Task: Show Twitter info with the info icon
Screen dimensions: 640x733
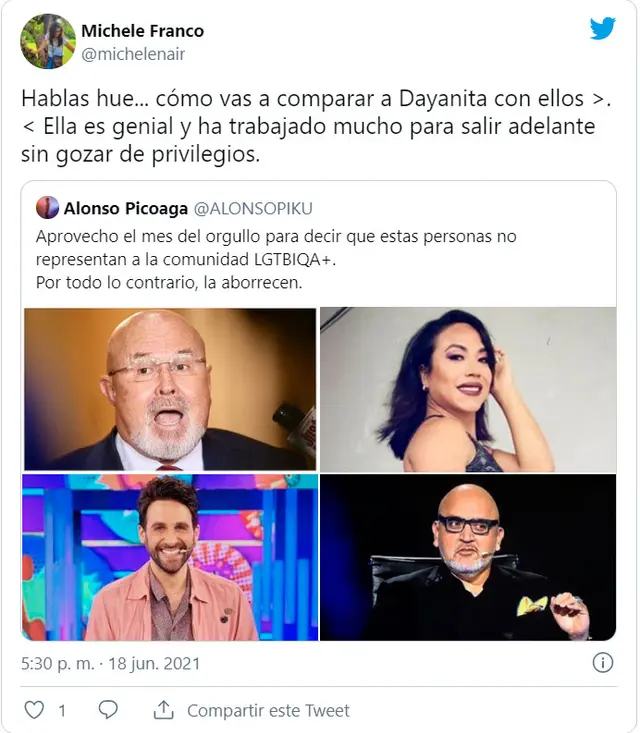Action: (602, 662)
